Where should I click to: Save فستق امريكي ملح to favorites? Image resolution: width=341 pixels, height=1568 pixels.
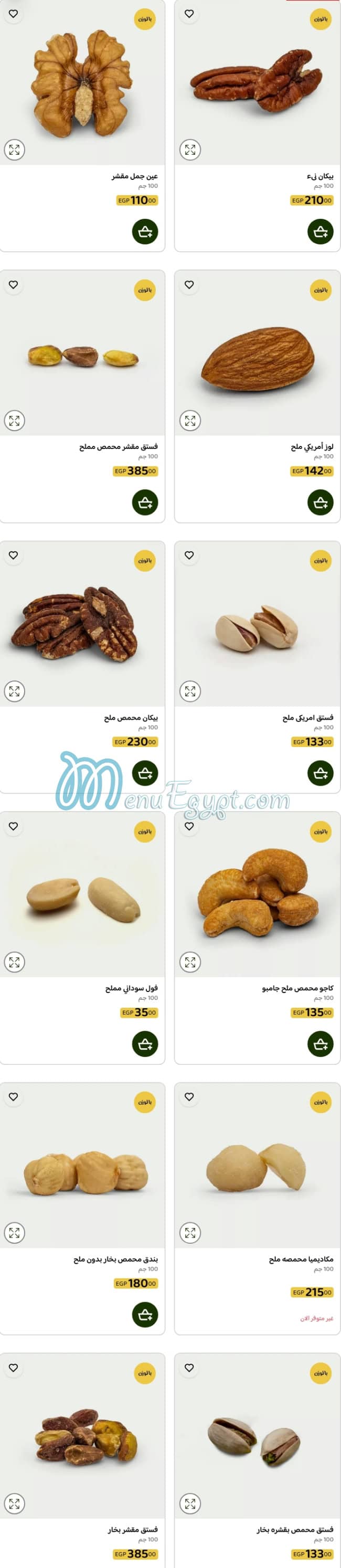(189, 555)
